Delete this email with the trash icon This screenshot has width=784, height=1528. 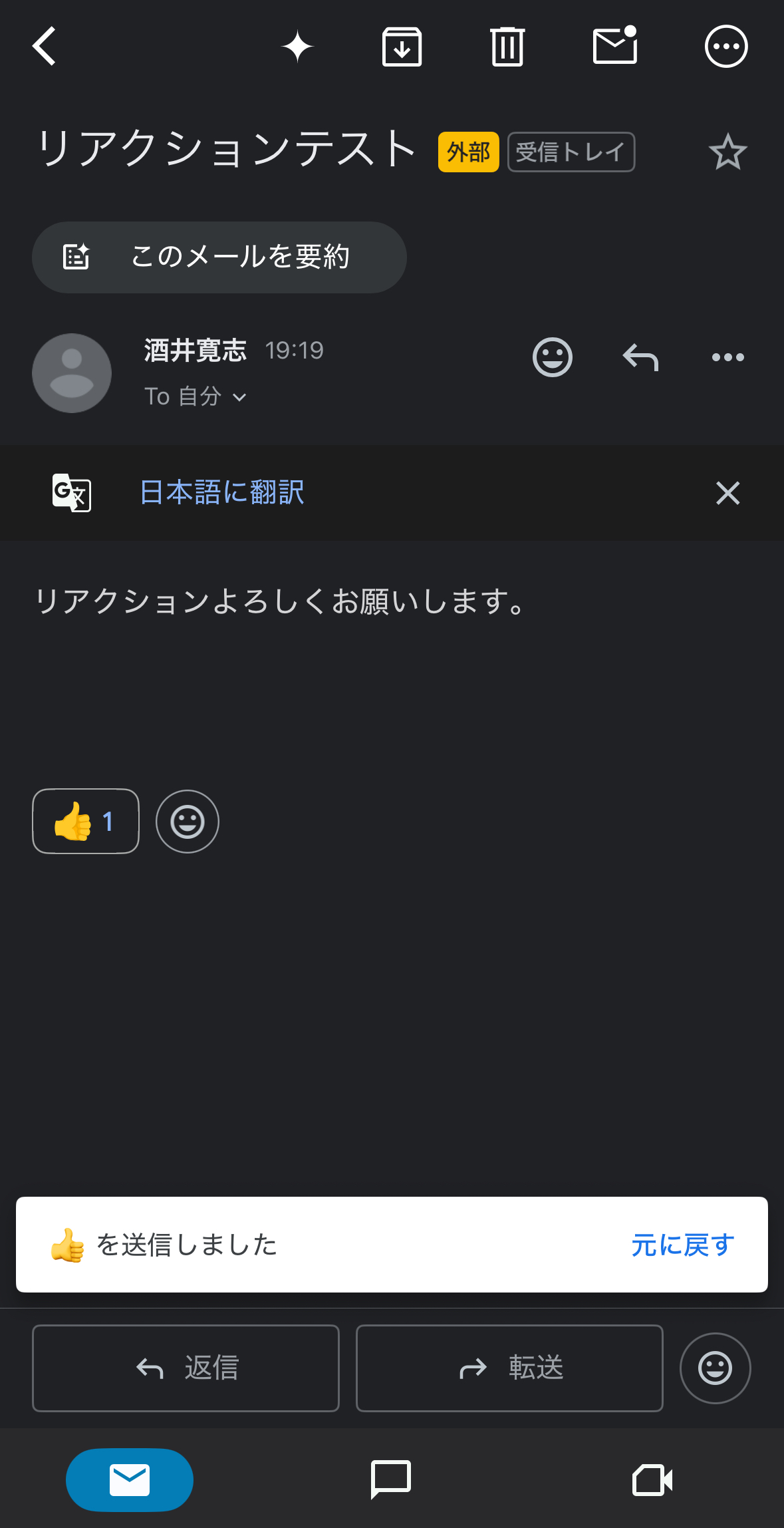pos(507,47)
